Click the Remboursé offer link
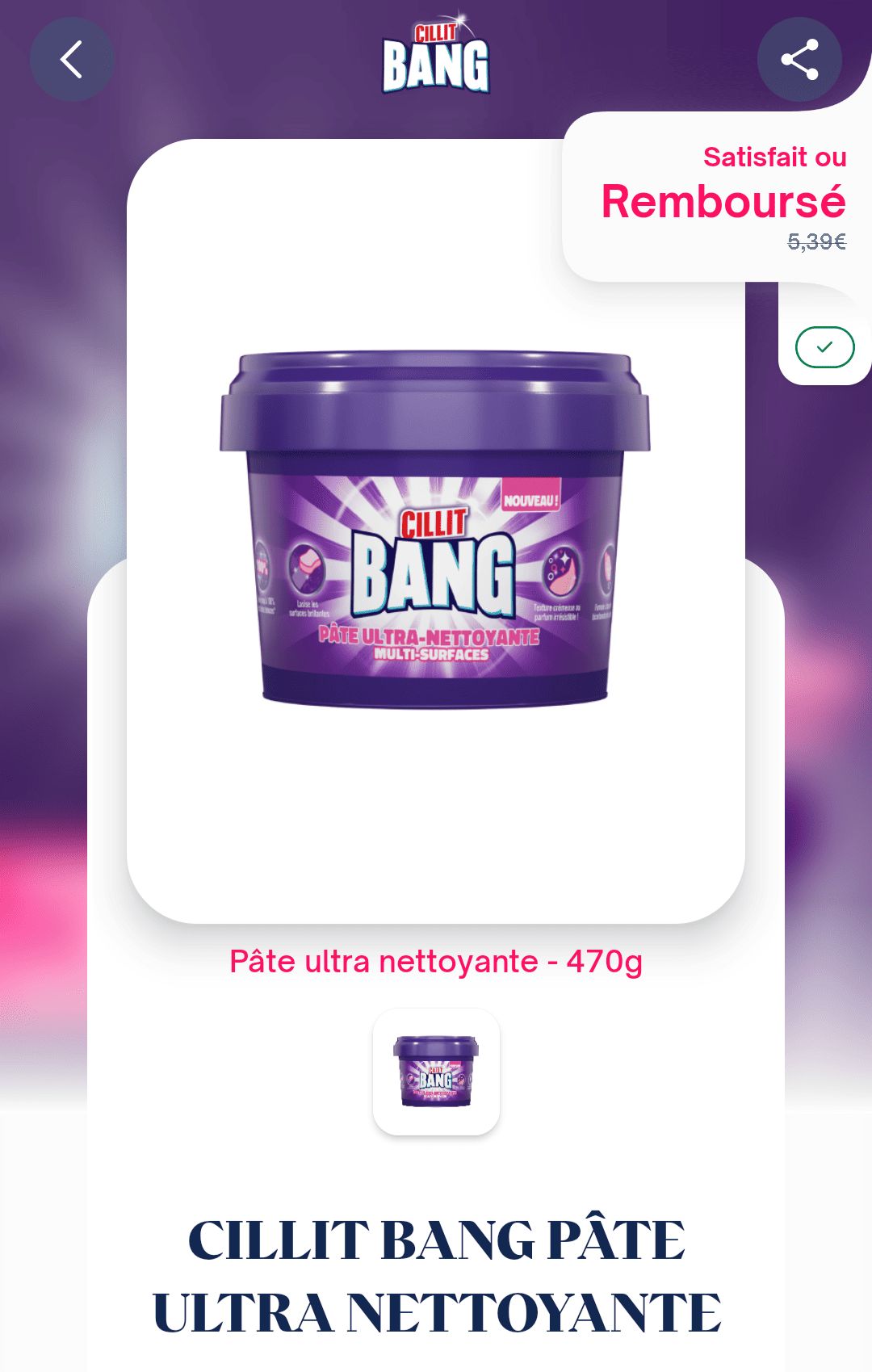This screenshot has height=1372, width=872. coord(723,202)
